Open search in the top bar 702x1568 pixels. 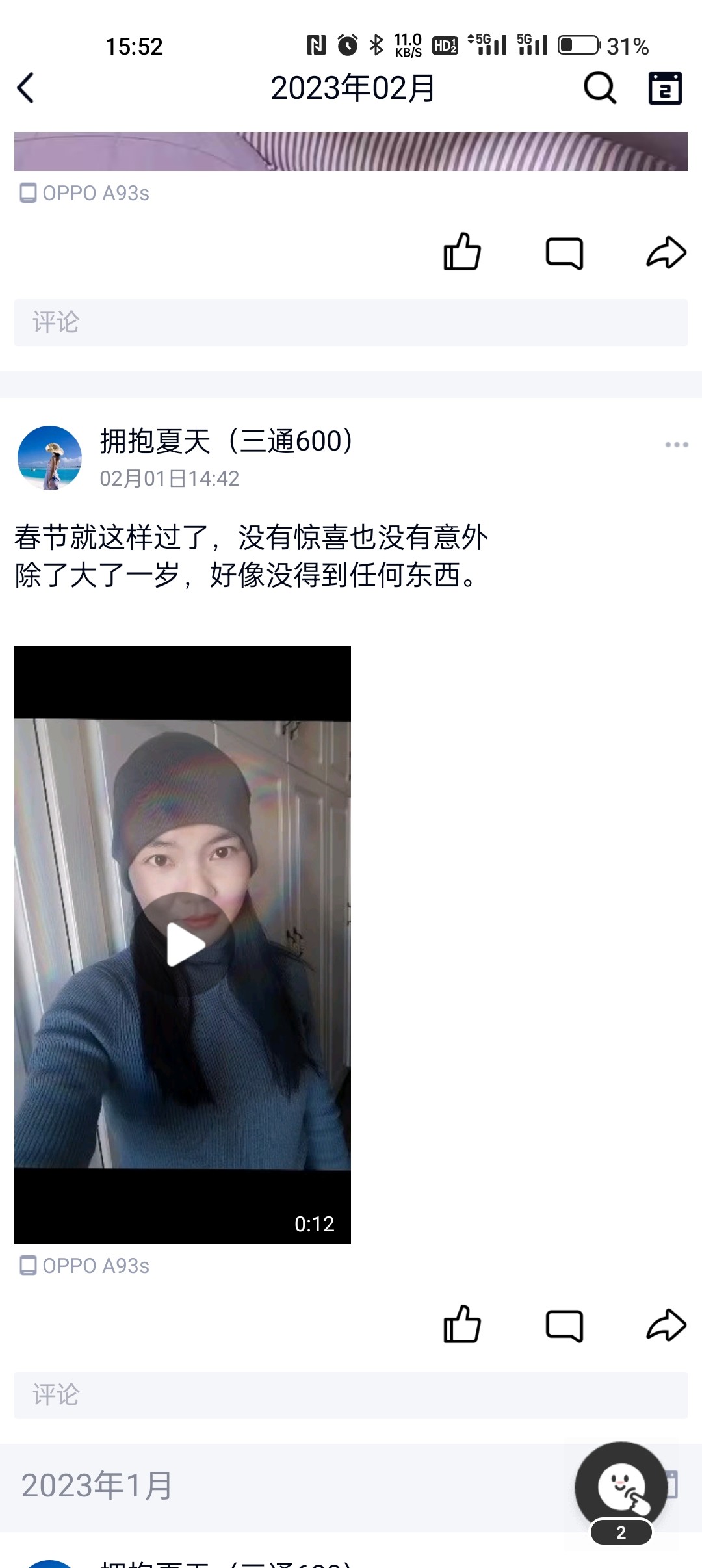pos(599,88)
